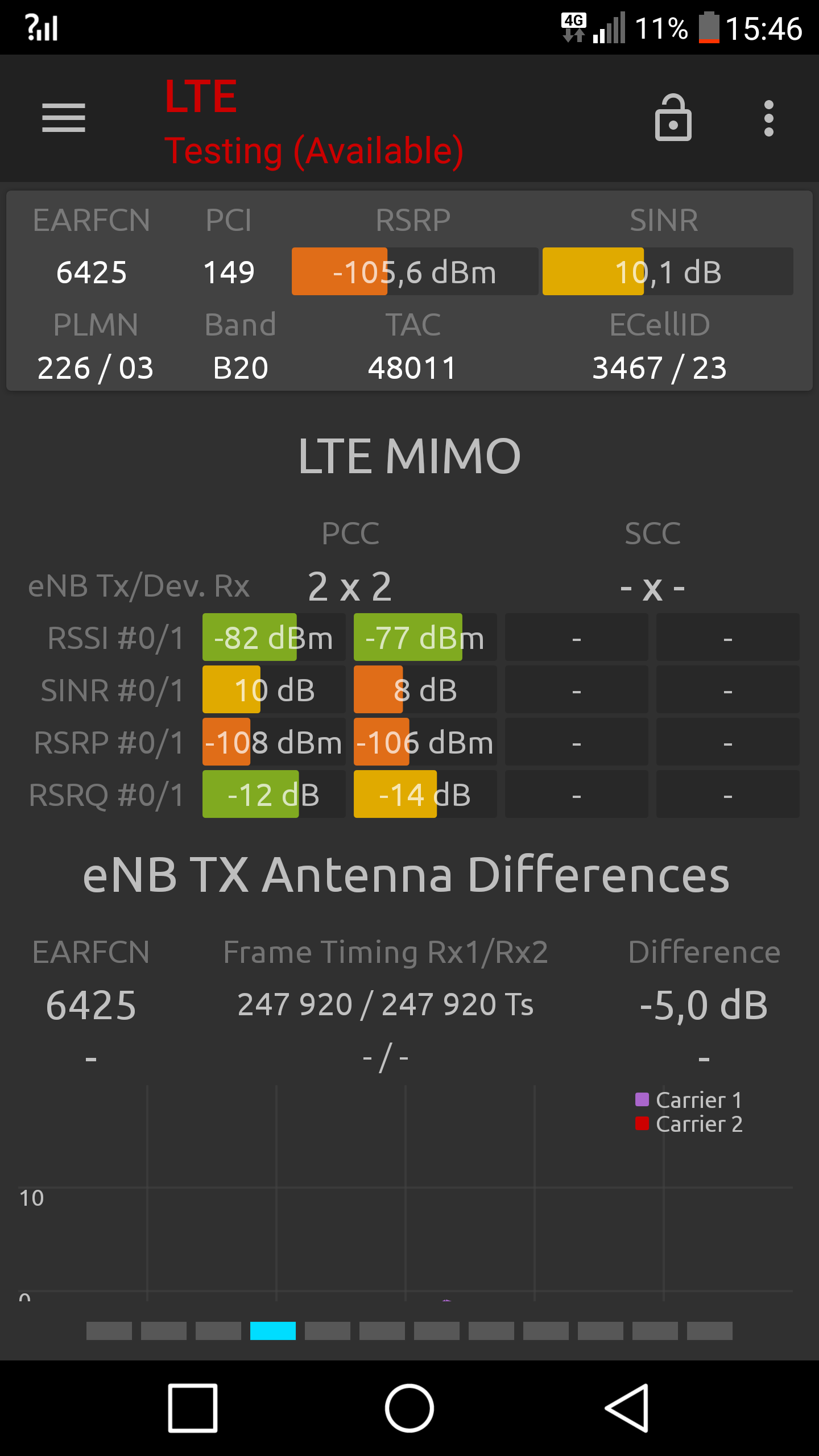Select the highlighted cyan page indicator

273,1331
